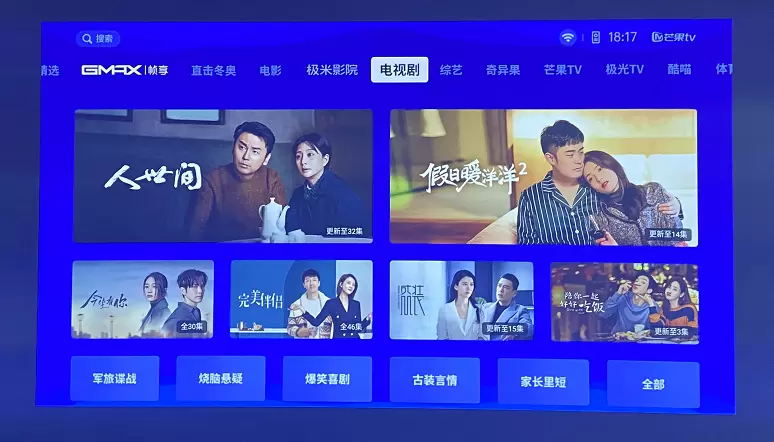Open the 完美伴侣 series card
Screen dimensions: 774x442
coord(301,300)
